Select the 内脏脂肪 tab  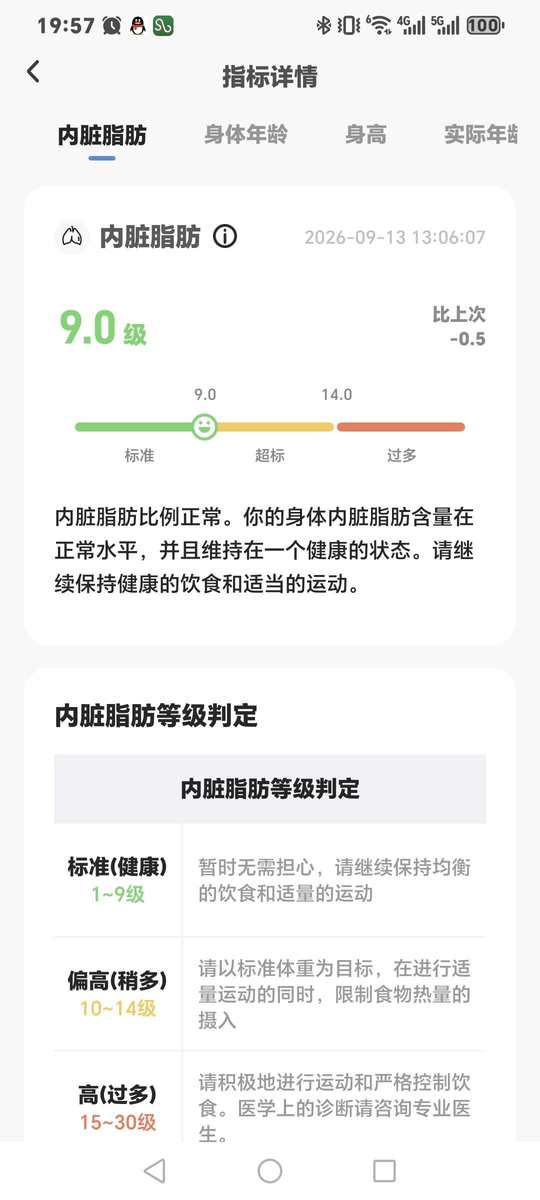pyautogui.click(x=102, y=135)
